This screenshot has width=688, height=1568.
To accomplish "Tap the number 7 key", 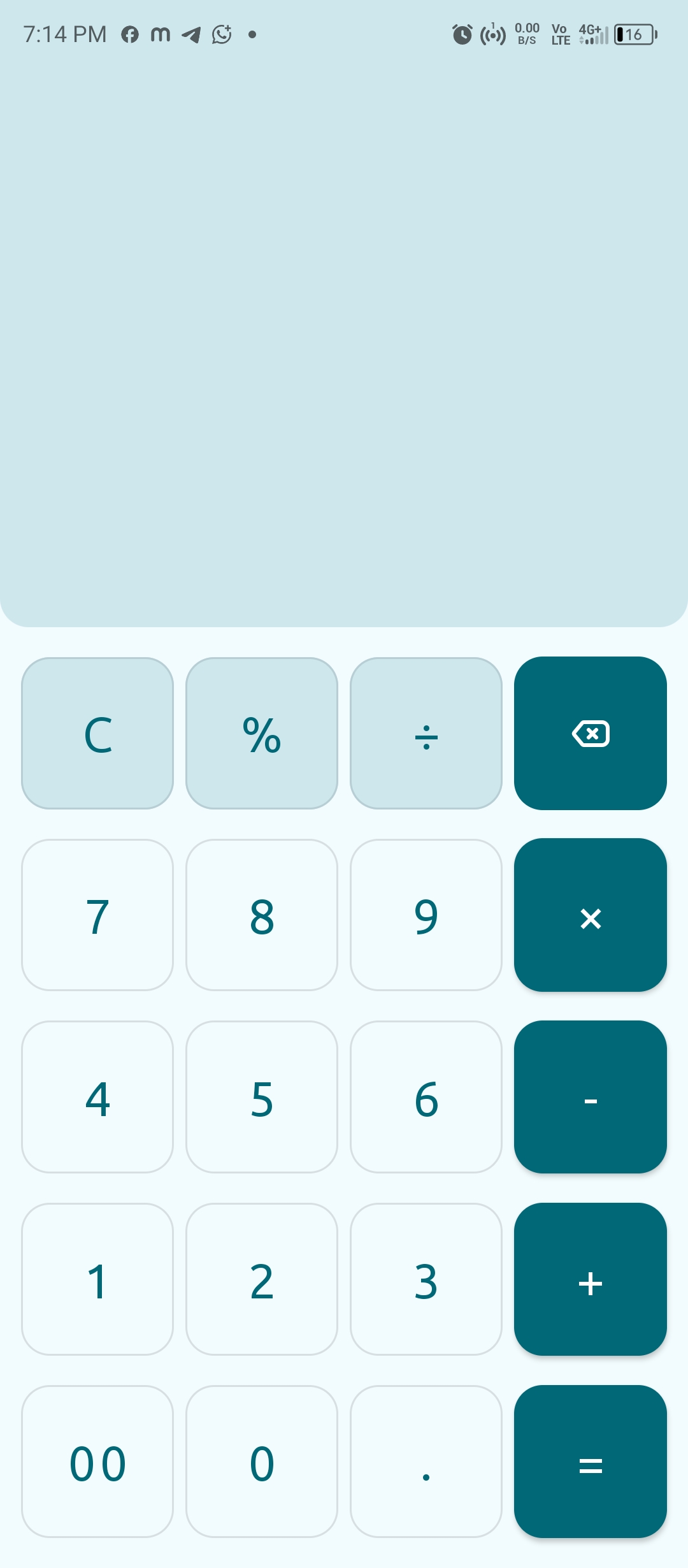I will [x=97, y=916].
